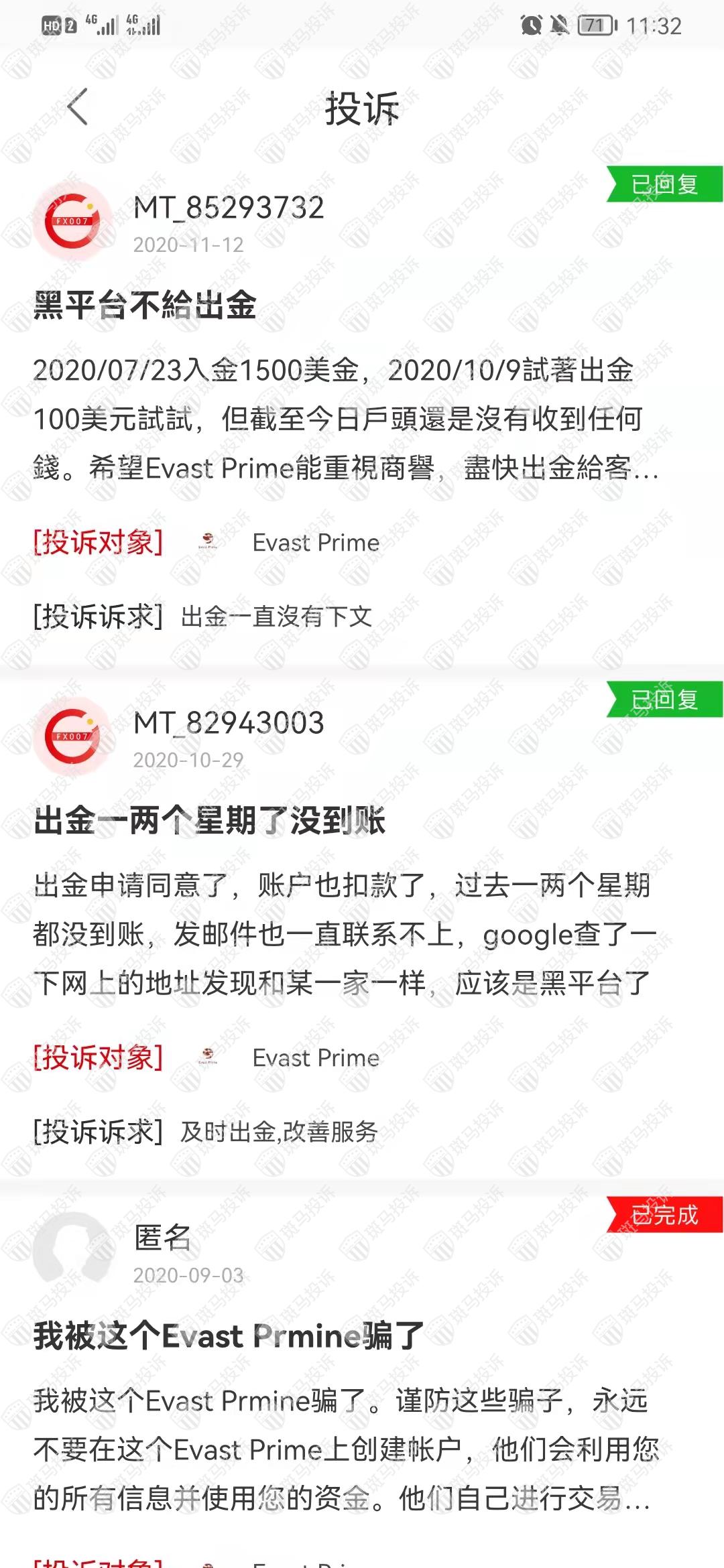View MT_82943003's profile avatar
This screenshot has width=724, height=1568.
72,737
